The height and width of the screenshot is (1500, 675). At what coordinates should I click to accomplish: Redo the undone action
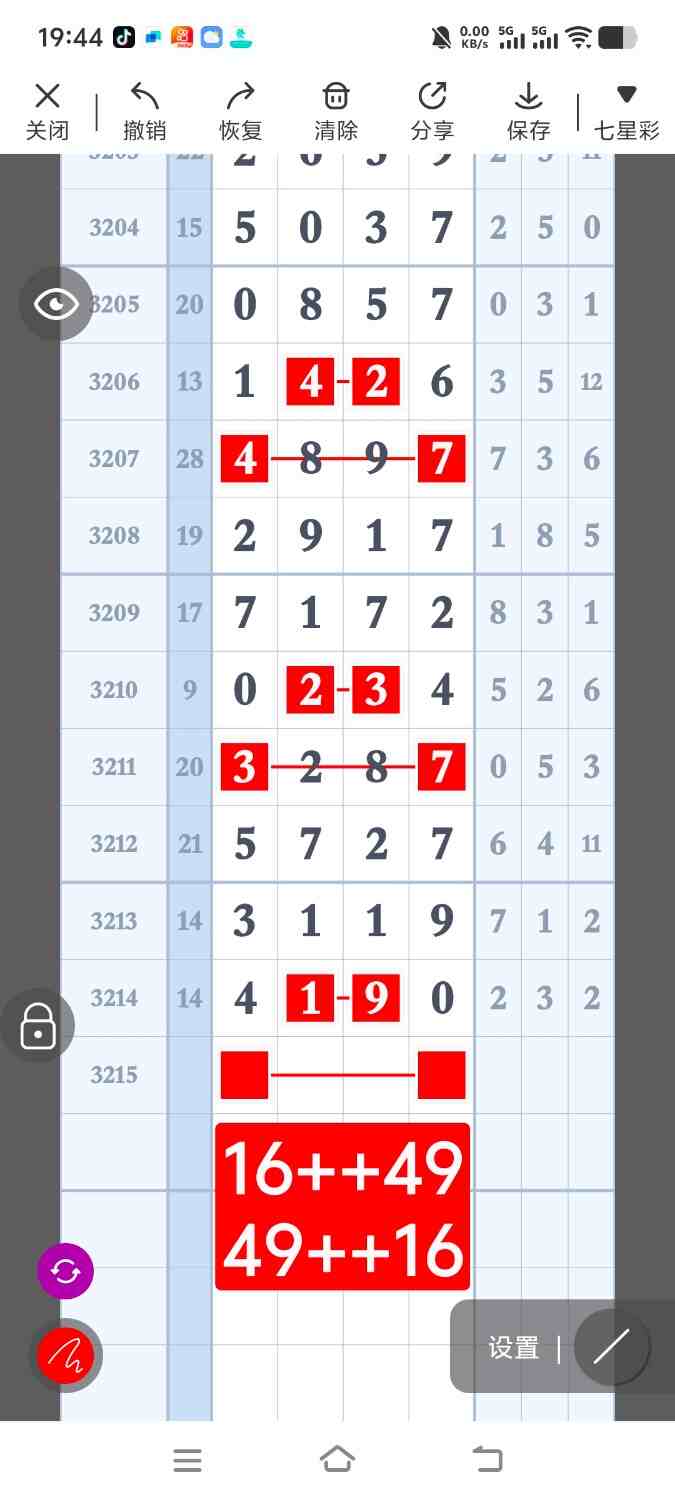[x=240, y=111]
